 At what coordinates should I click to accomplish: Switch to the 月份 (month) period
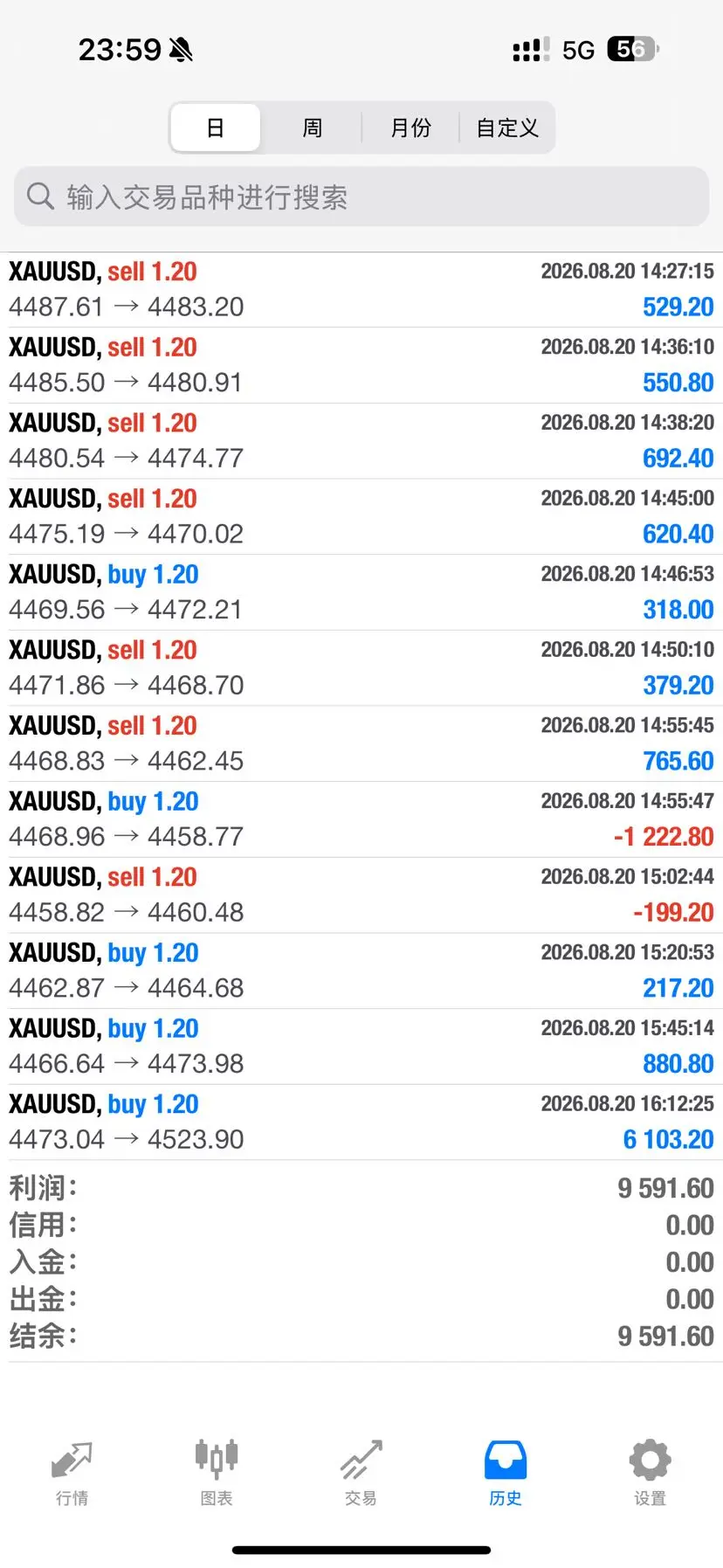coord(410,128)
